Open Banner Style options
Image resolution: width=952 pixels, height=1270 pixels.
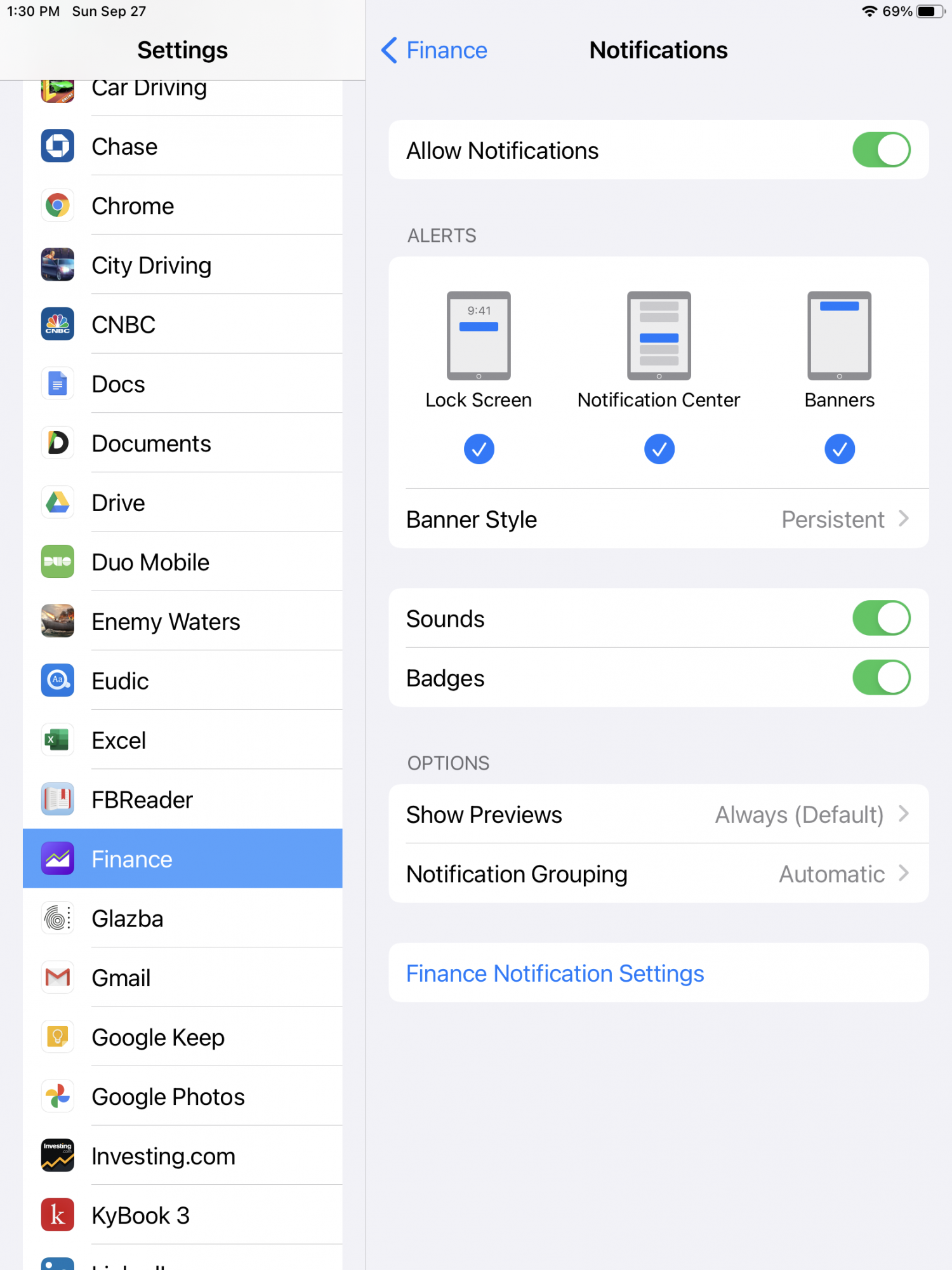coord(659,519)
